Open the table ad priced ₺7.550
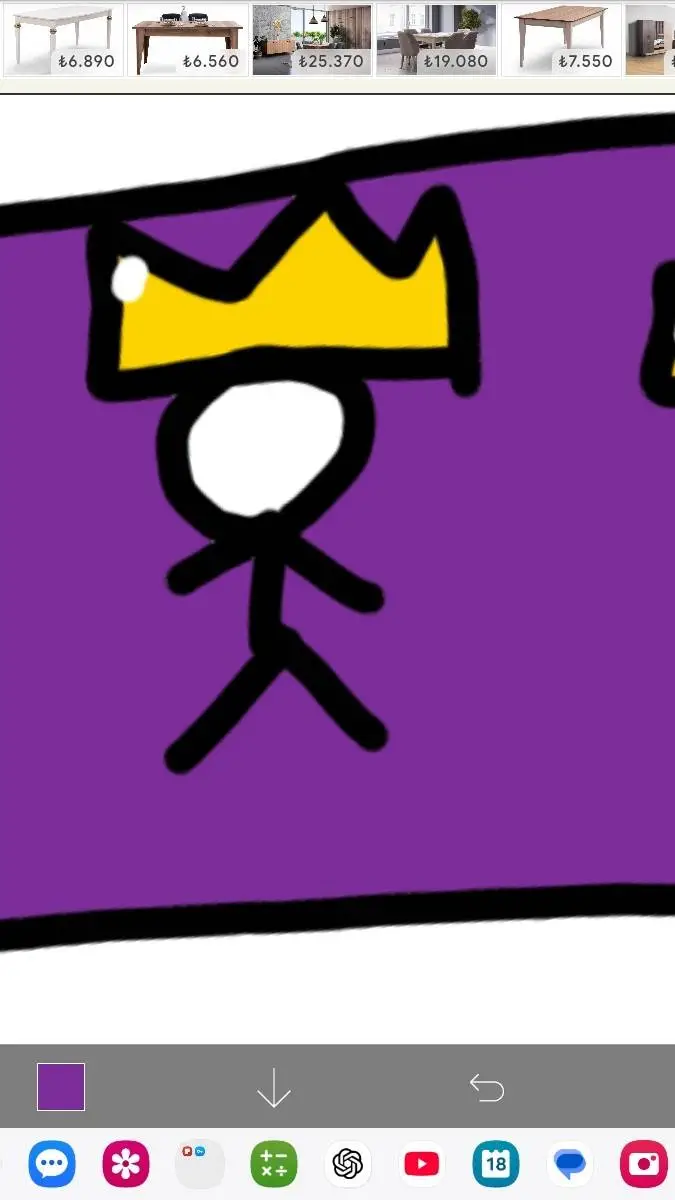The image size is (675, 1200). [561, 40]
